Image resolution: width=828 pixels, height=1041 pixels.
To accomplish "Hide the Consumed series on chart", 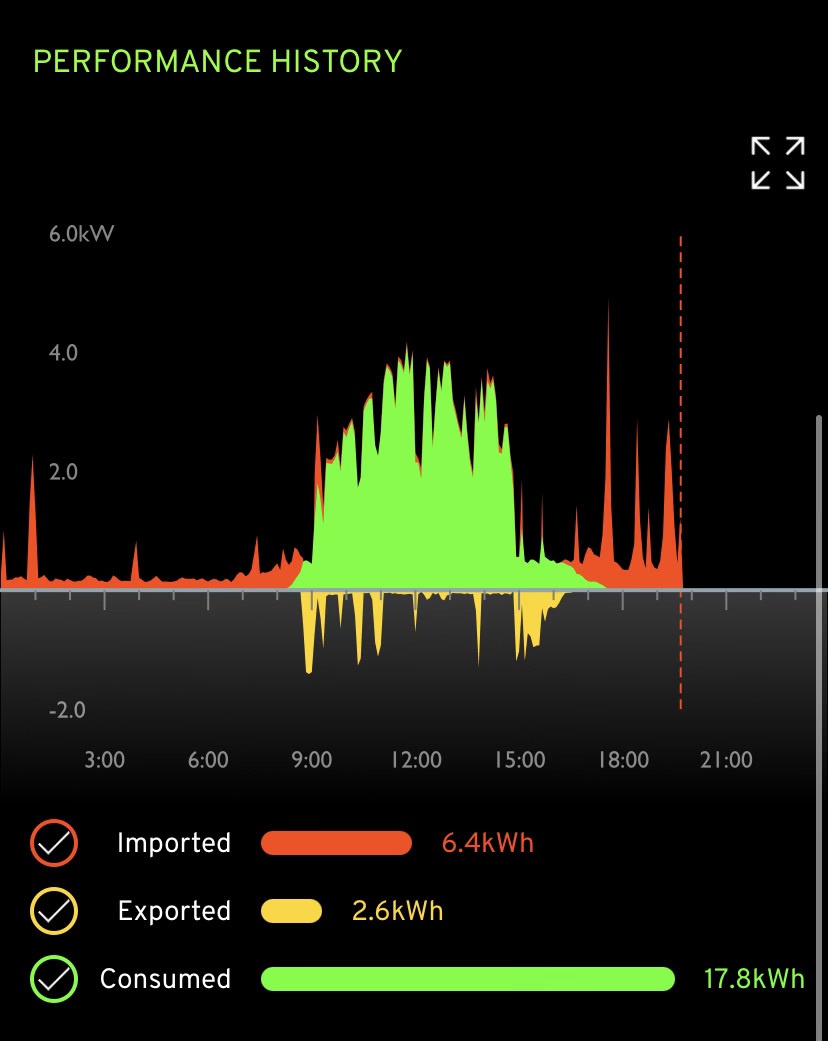I will tap(54, 979).
